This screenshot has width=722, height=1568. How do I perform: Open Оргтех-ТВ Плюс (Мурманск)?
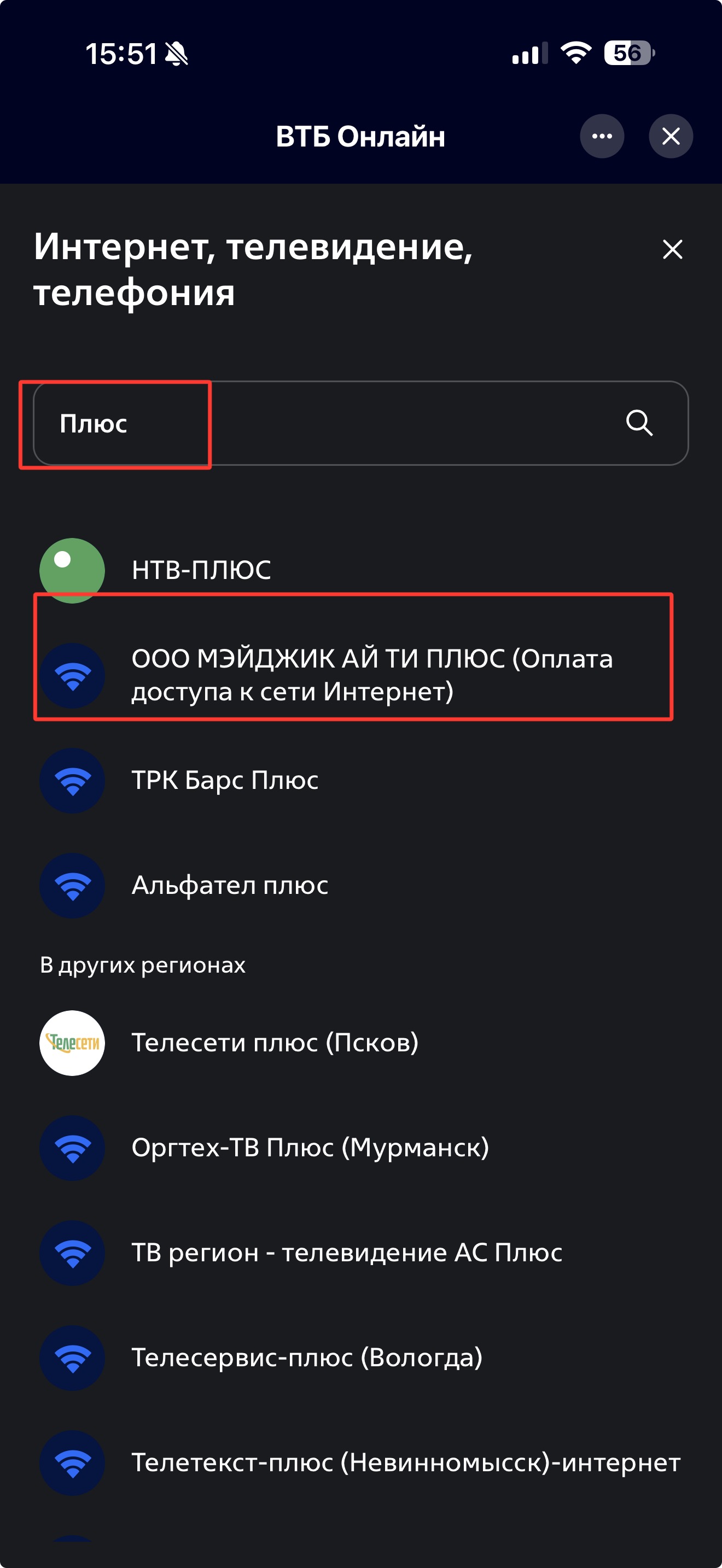point(310,1148)
